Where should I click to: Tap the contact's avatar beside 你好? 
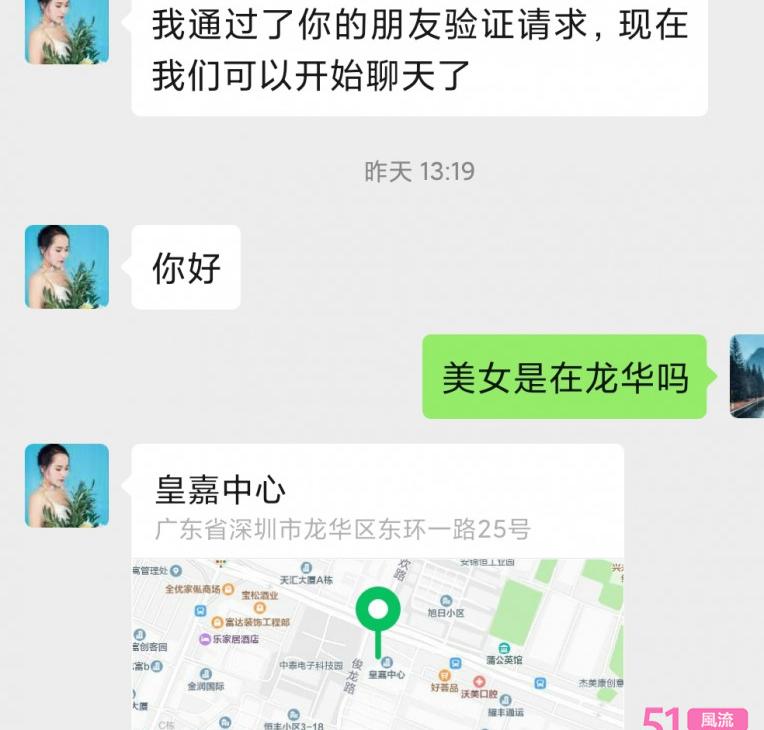[x=67, y=267]
